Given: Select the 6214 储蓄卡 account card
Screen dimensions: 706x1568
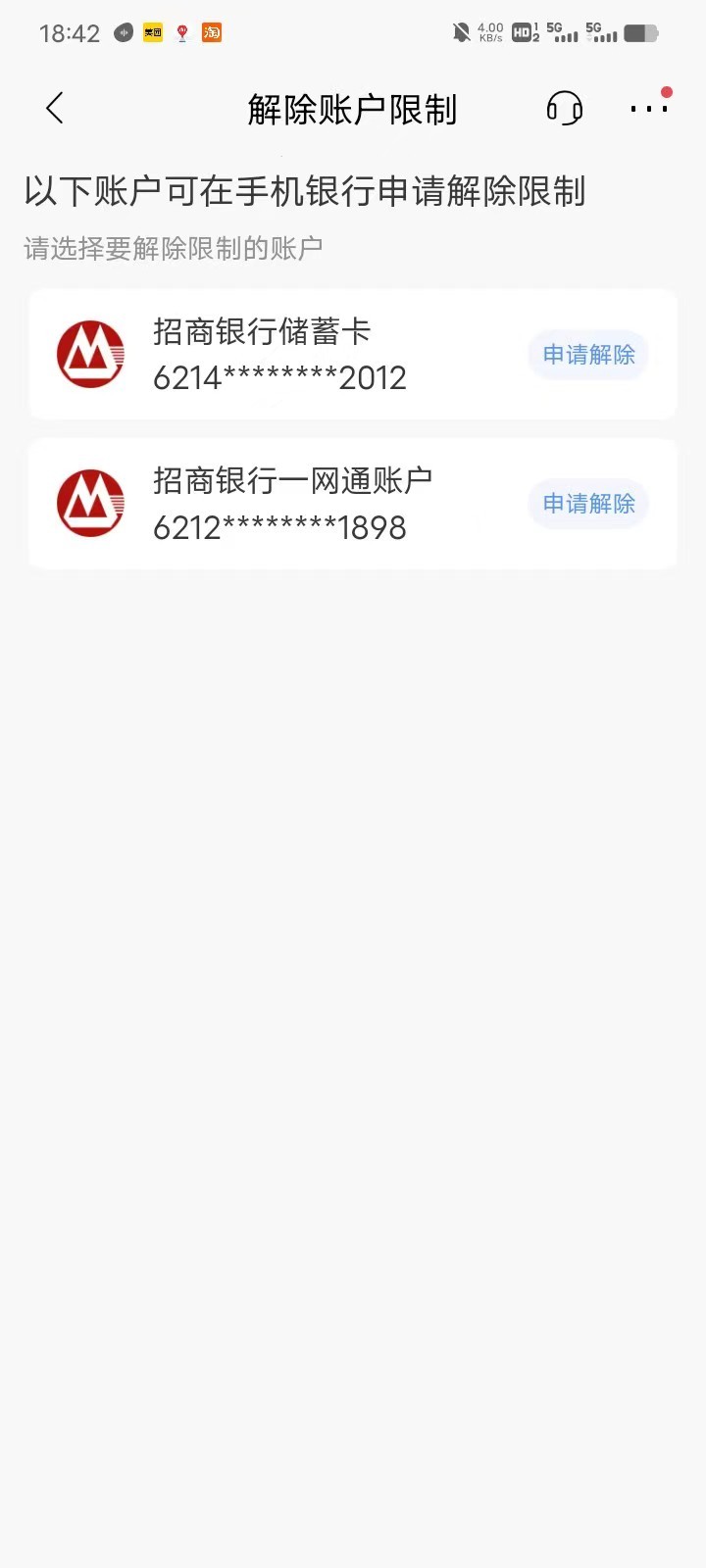Looking at the screenshot, I should pyautogui.click(x=294, y=355).
